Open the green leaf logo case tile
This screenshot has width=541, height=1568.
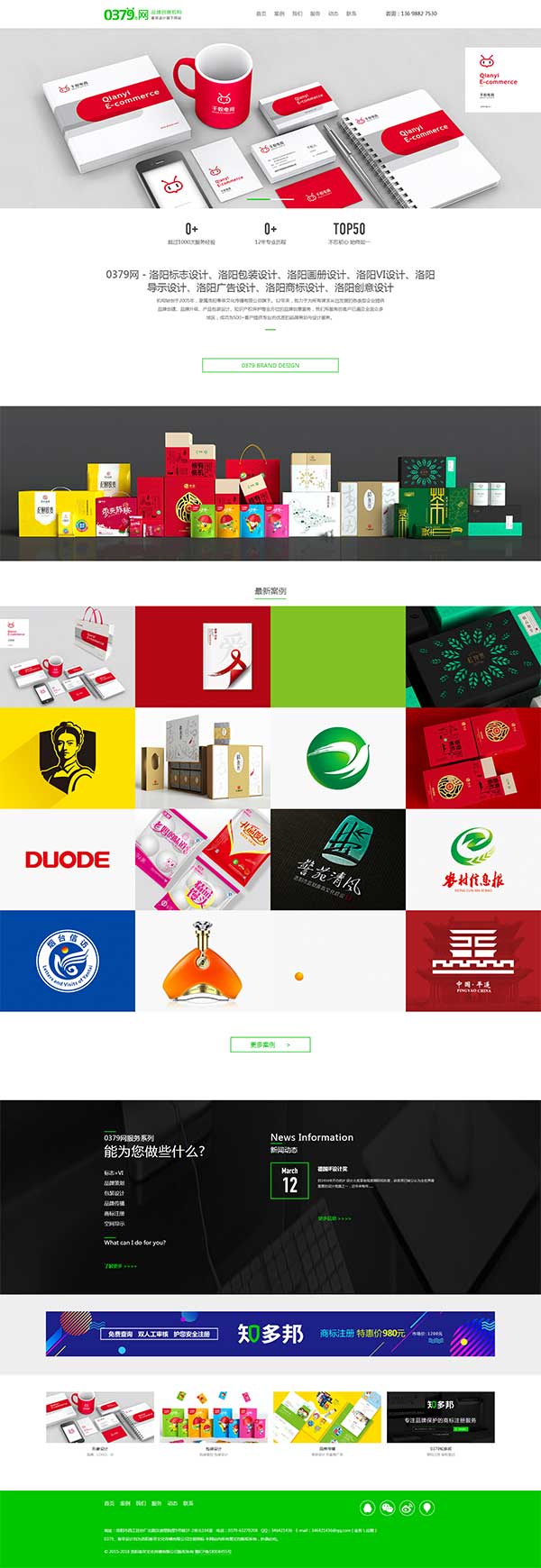click(338, 758)
